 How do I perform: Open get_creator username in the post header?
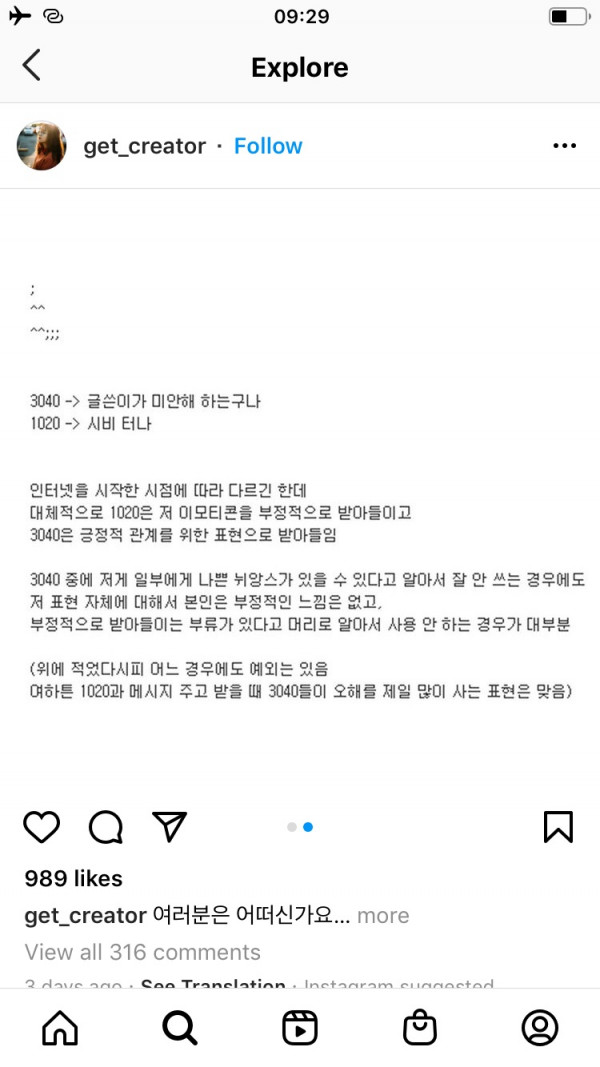click(144, 146)
